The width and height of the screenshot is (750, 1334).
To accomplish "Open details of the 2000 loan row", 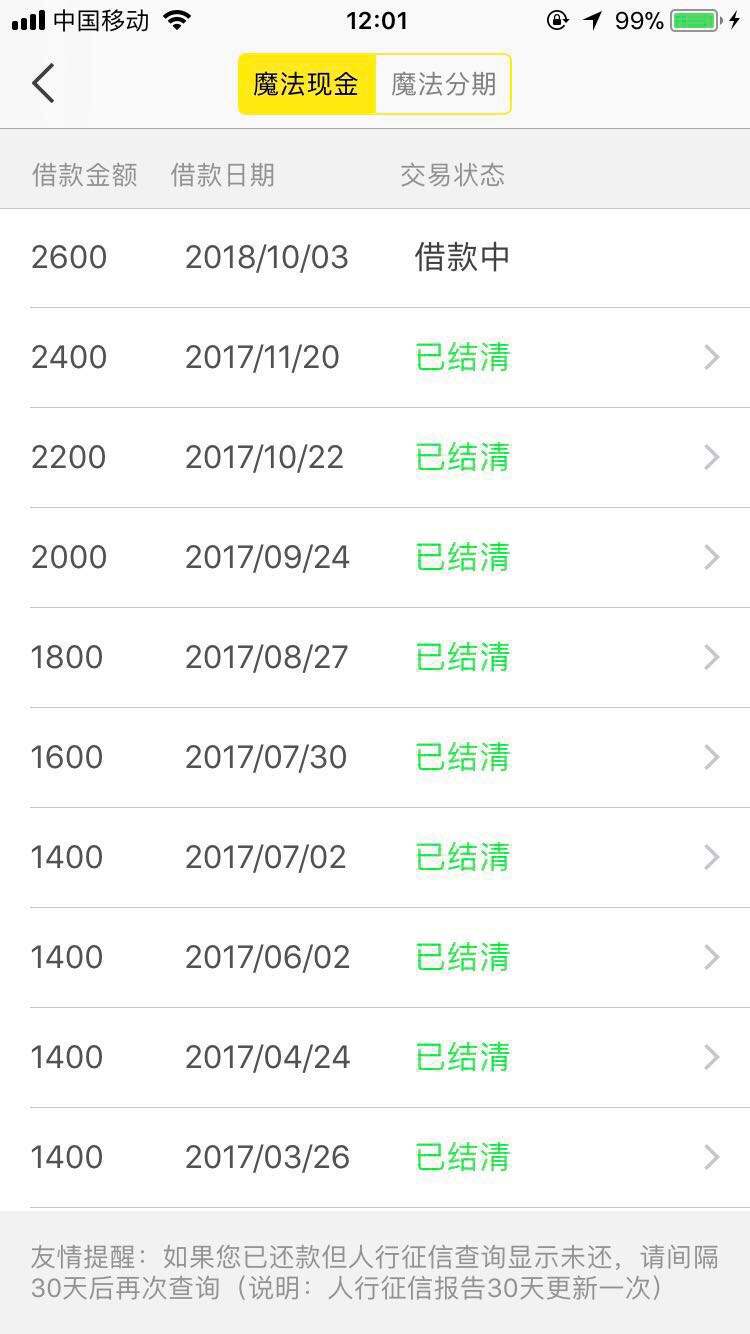I will tap(375, 557).
